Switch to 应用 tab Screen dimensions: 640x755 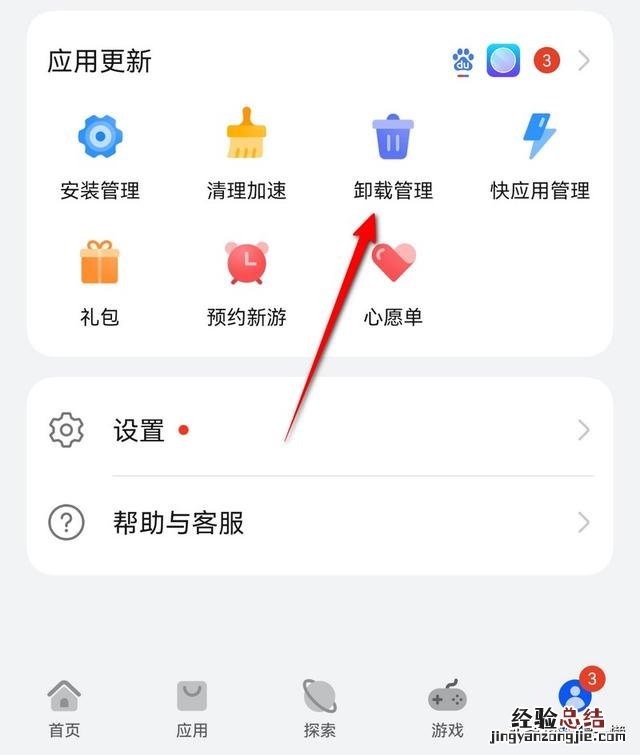point(192,707)
